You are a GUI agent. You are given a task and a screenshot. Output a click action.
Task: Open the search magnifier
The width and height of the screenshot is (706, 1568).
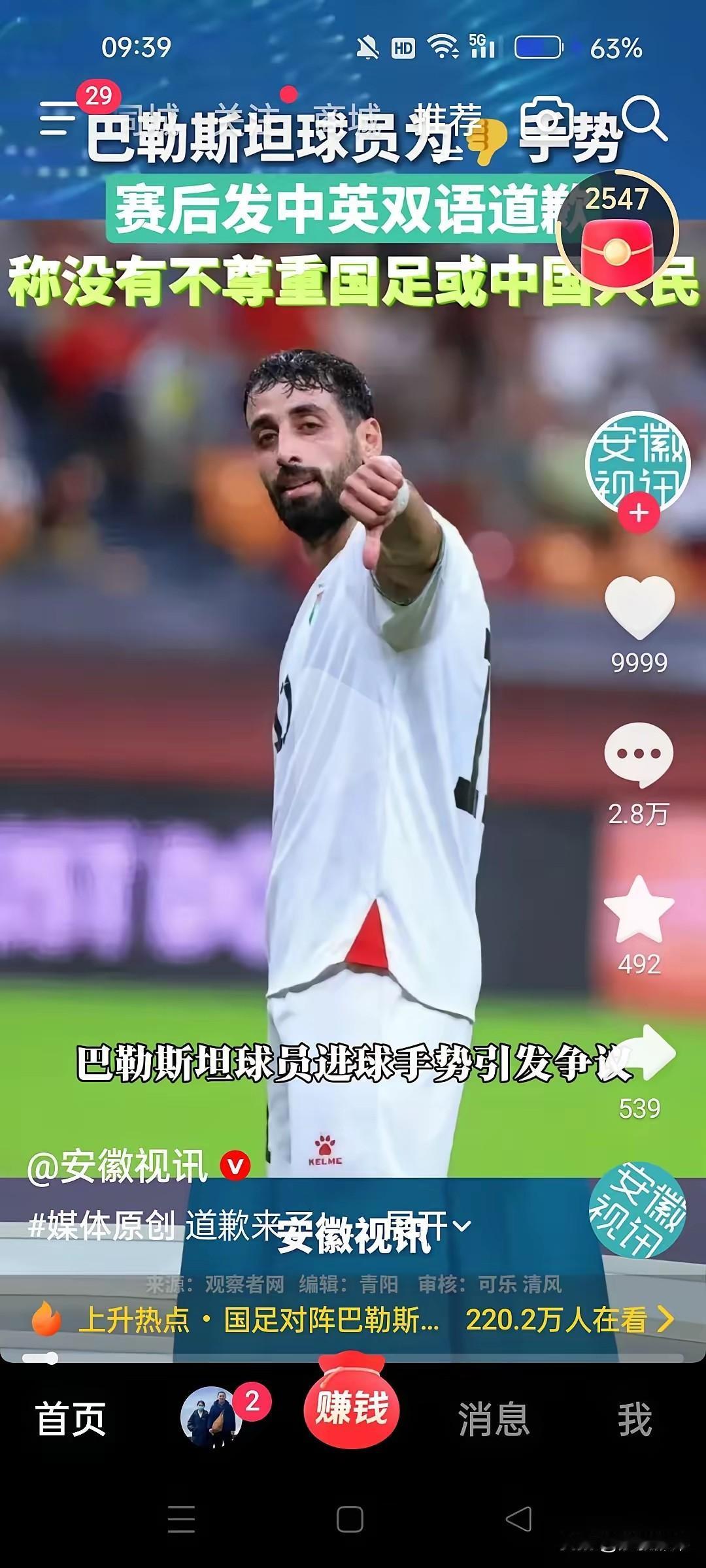[x=645, y=120]
